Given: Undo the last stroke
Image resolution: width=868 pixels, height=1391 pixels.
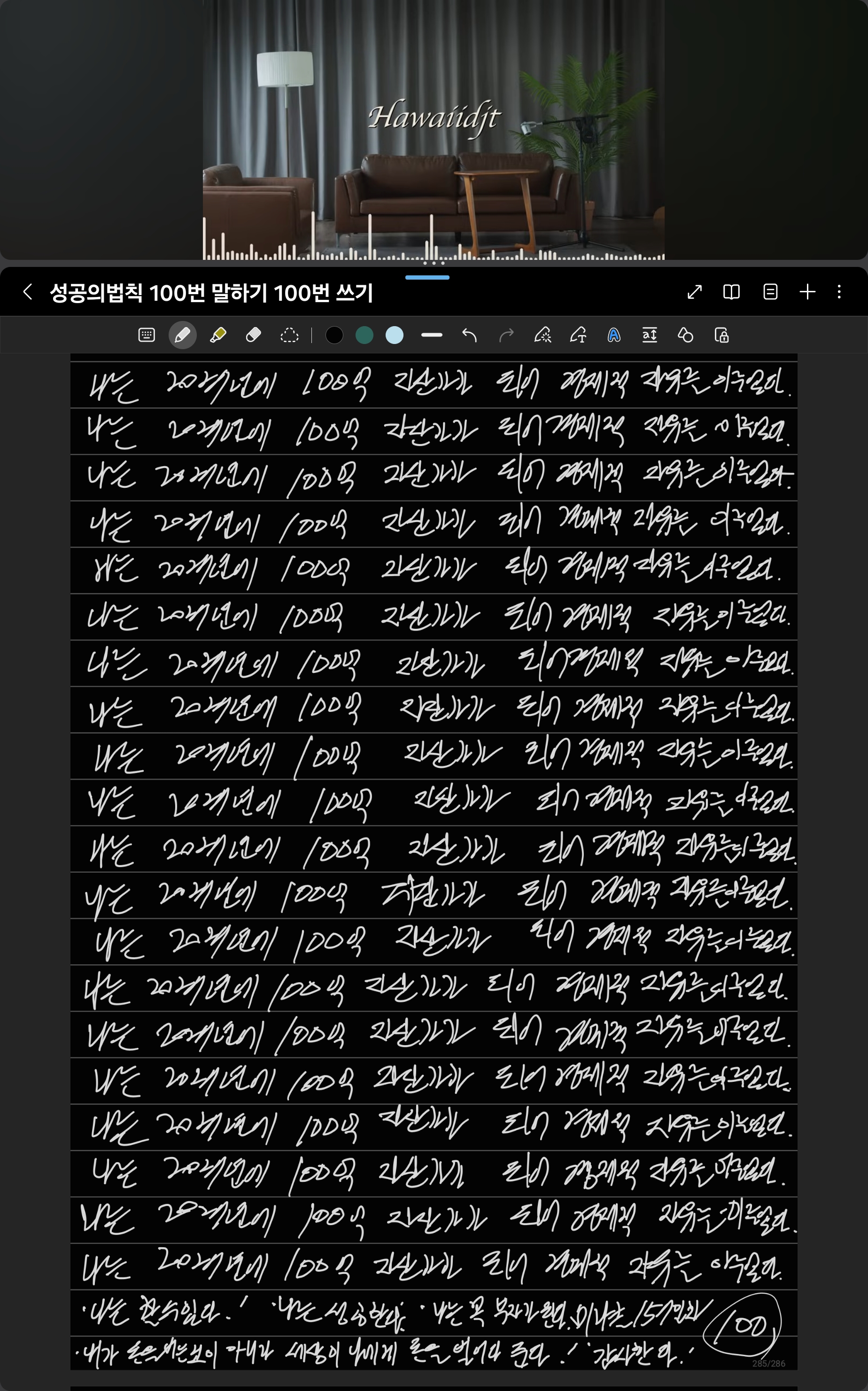Looking at the screenshot, I should 470,336.
